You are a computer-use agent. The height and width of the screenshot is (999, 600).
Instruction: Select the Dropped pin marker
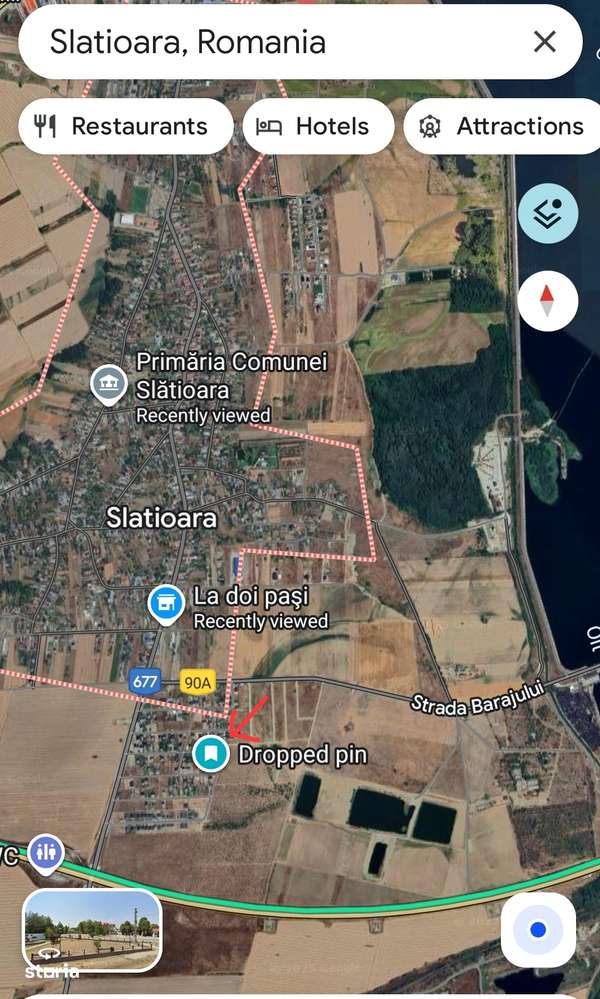pyautogui.click(x=211, y=753)
